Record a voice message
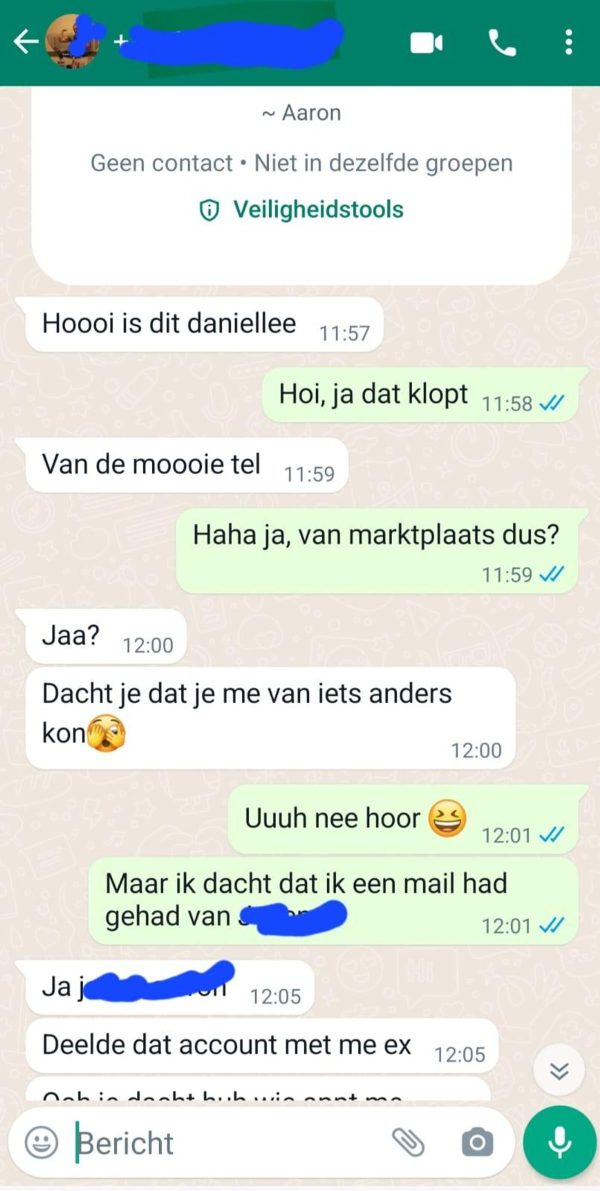The height and width of the screenshot is (1191, 600). (559, 1142)
